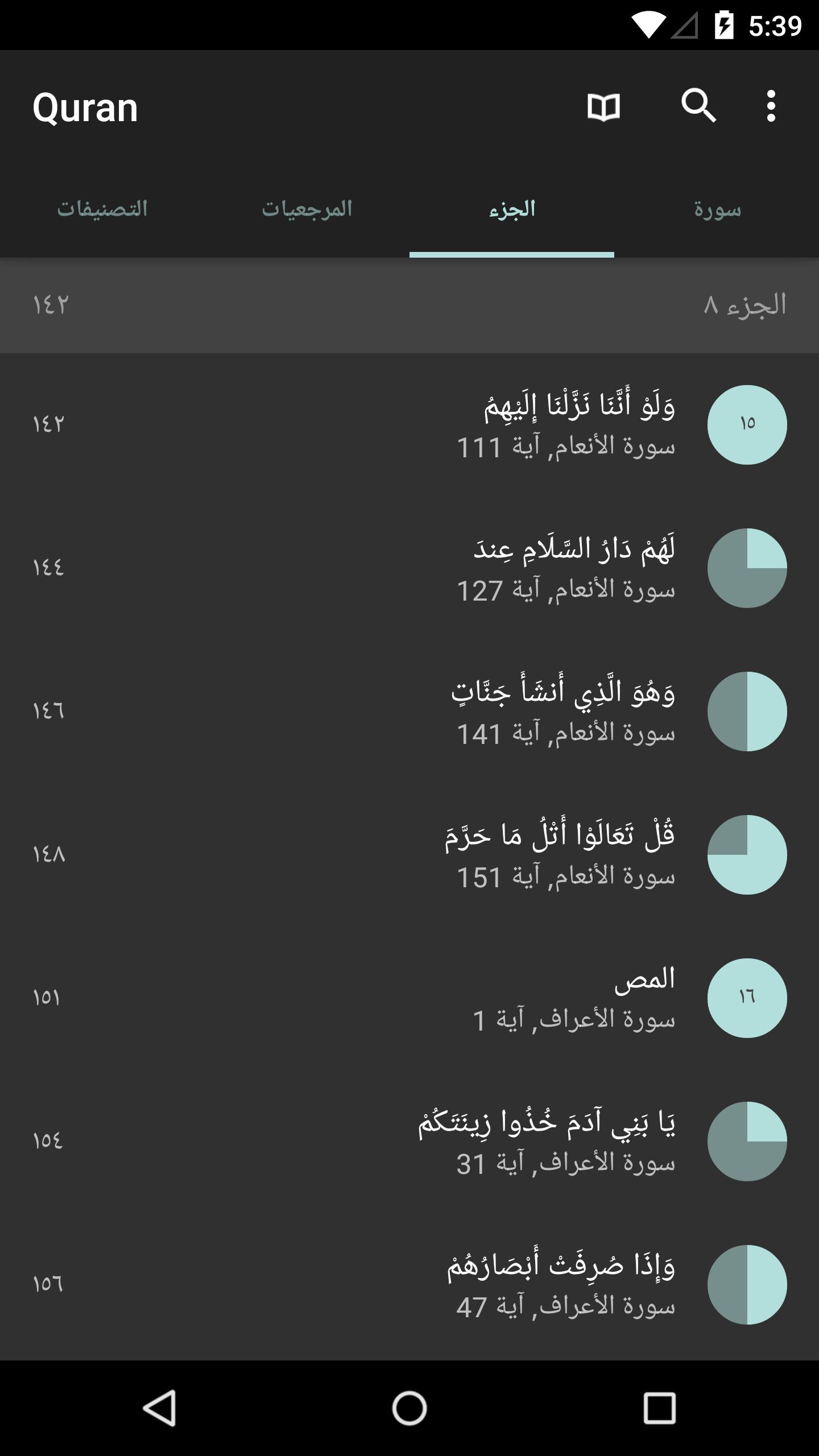This screenshot has width=819, height=1456.
Task: Open Al-A'raf ayah 47 entry
Action: tap(409, 1285)
